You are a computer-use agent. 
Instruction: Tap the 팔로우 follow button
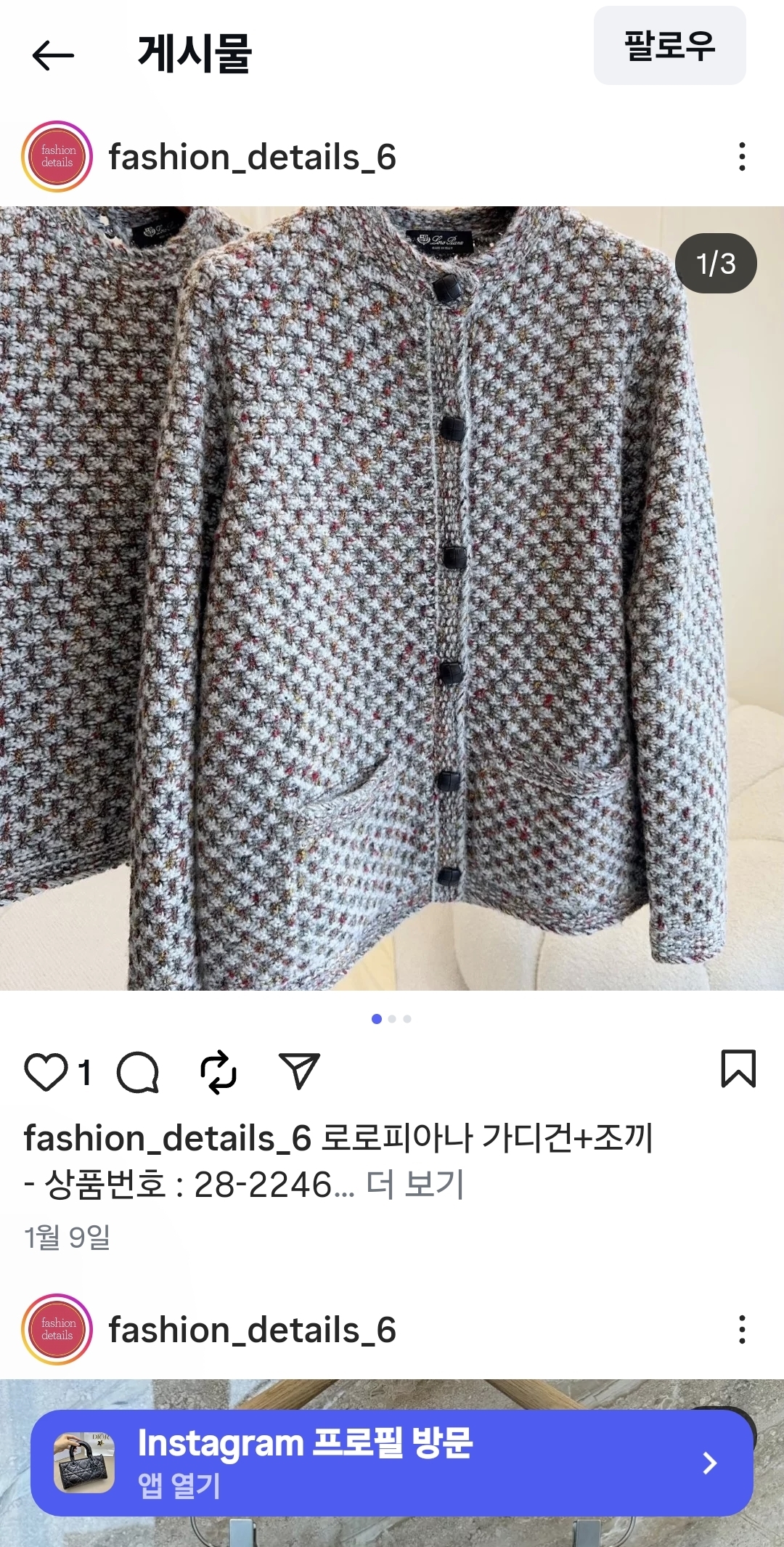tap(669, 46)
